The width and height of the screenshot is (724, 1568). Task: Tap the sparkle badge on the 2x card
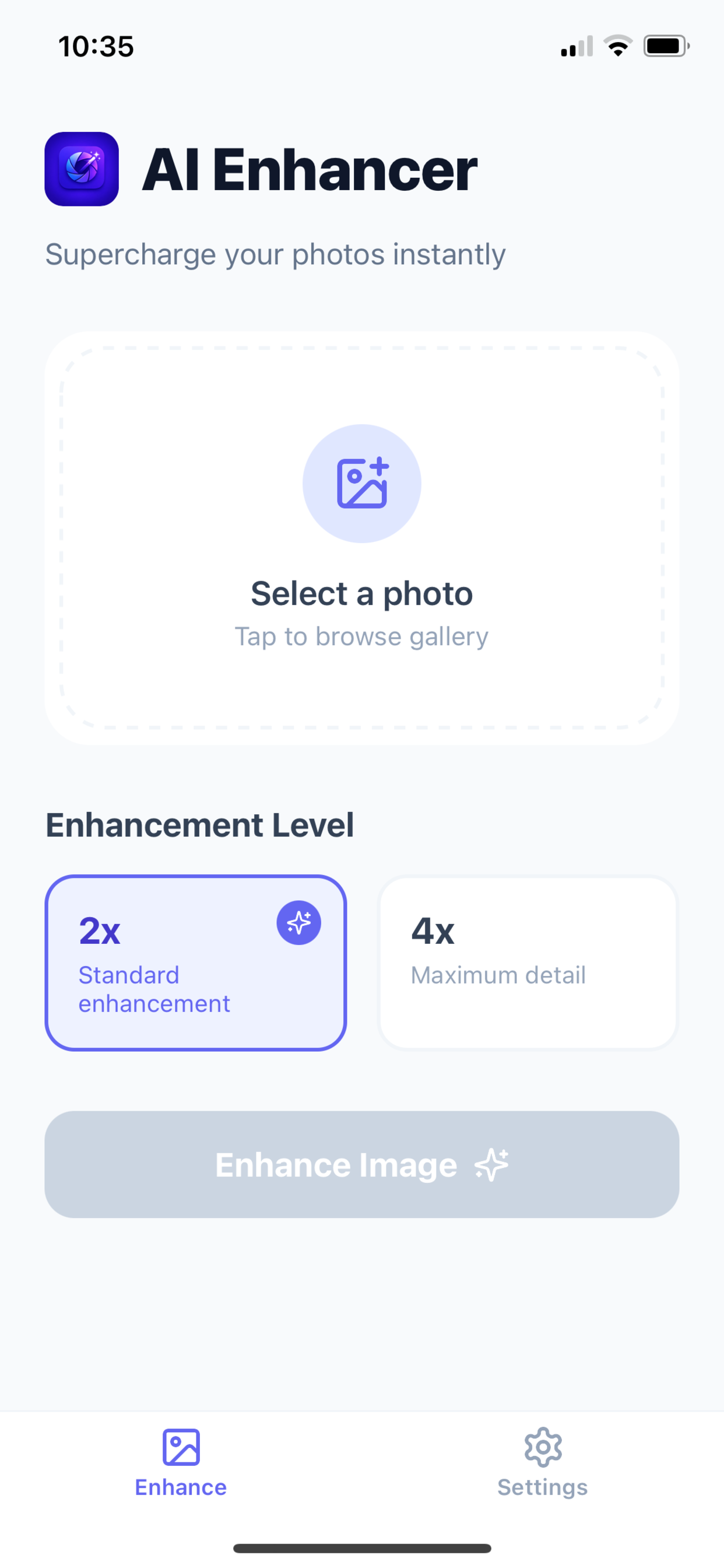point(298,922)
